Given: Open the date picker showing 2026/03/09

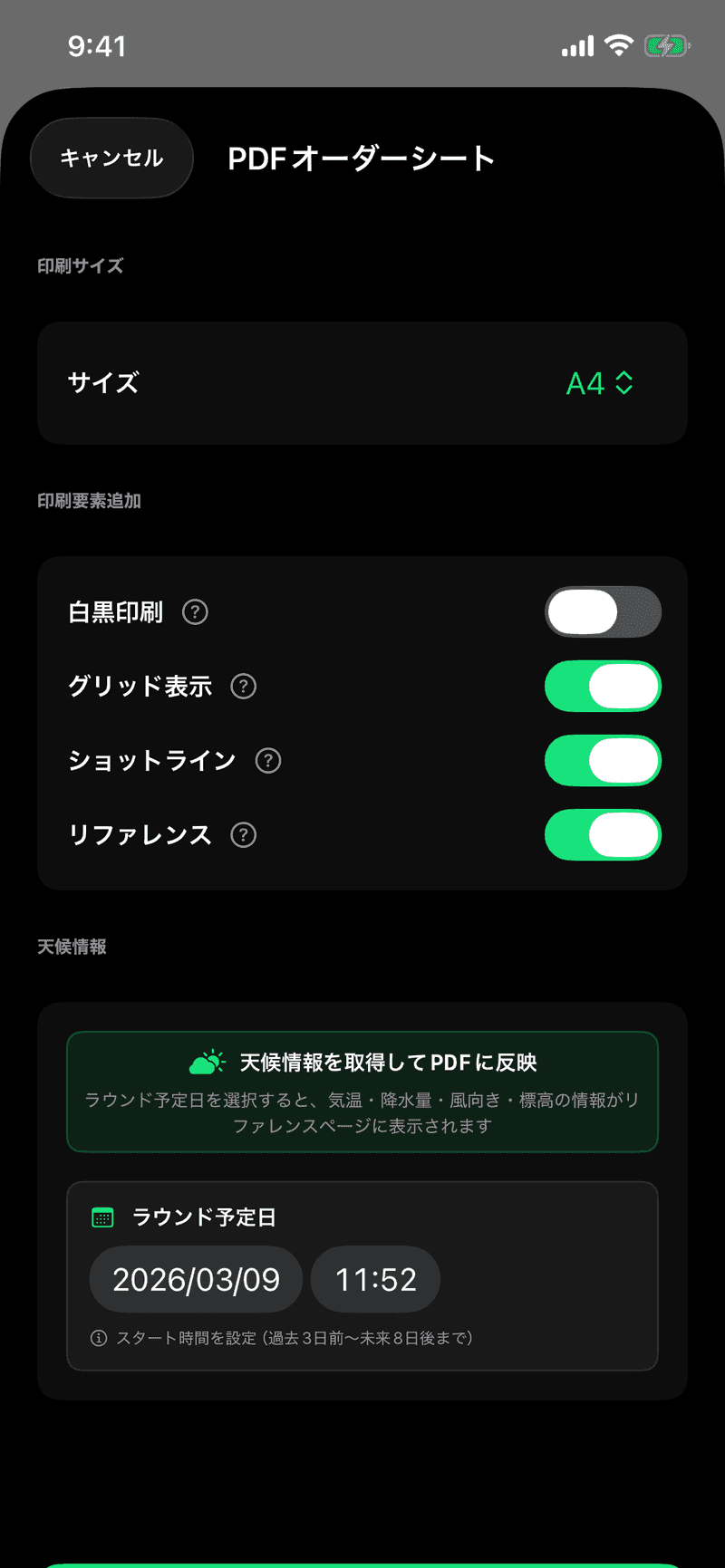Looking at the screenshot, I should pos(195,1279).
